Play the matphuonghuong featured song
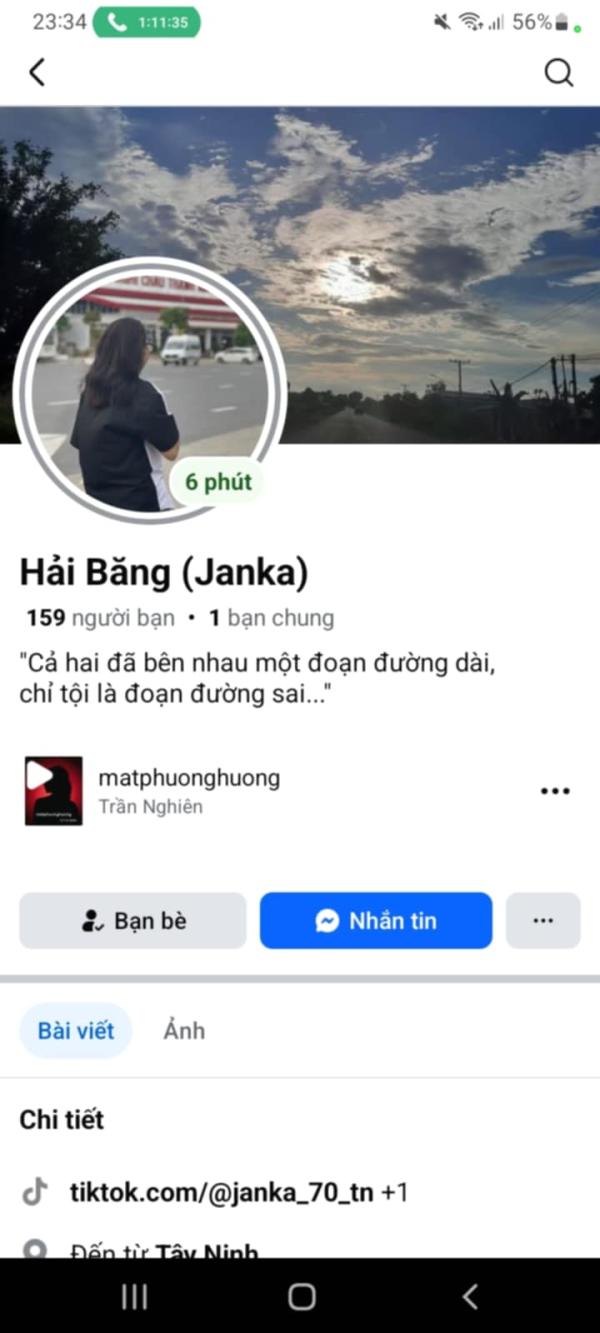This screenshot has height=1333, width=600. [53, 790]
